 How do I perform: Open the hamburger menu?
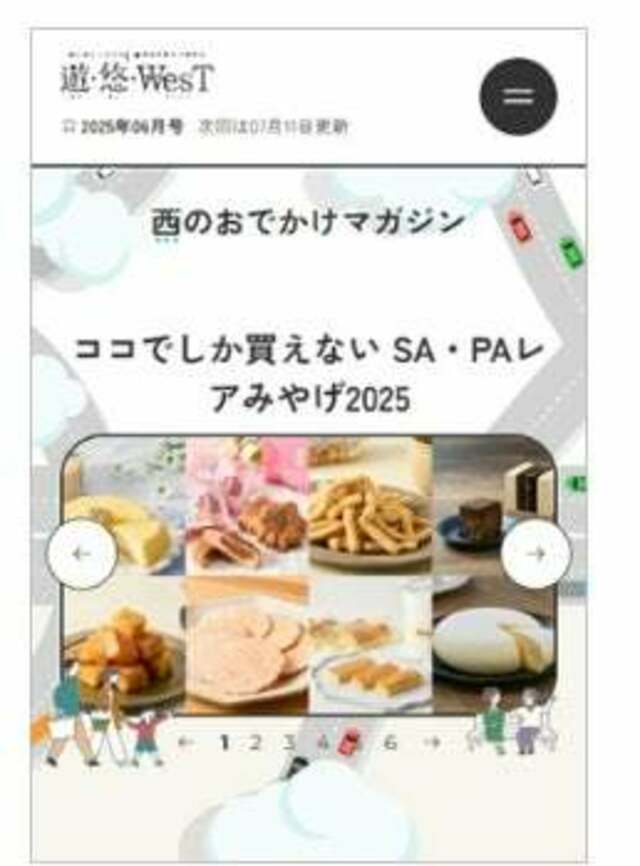pyautogui.click(x=518, y=97)
